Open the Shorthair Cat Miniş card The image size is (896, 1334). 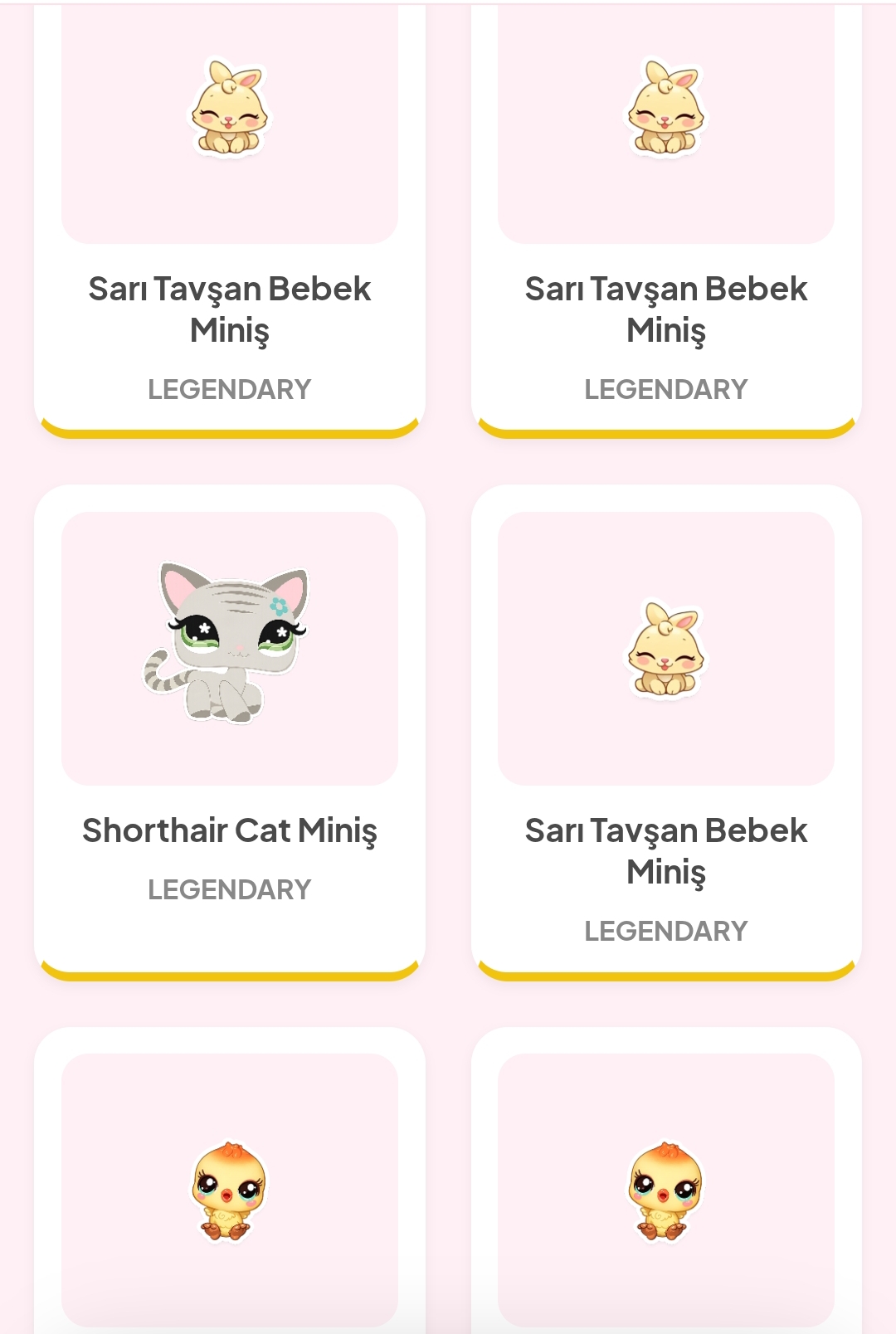[230, 730]
